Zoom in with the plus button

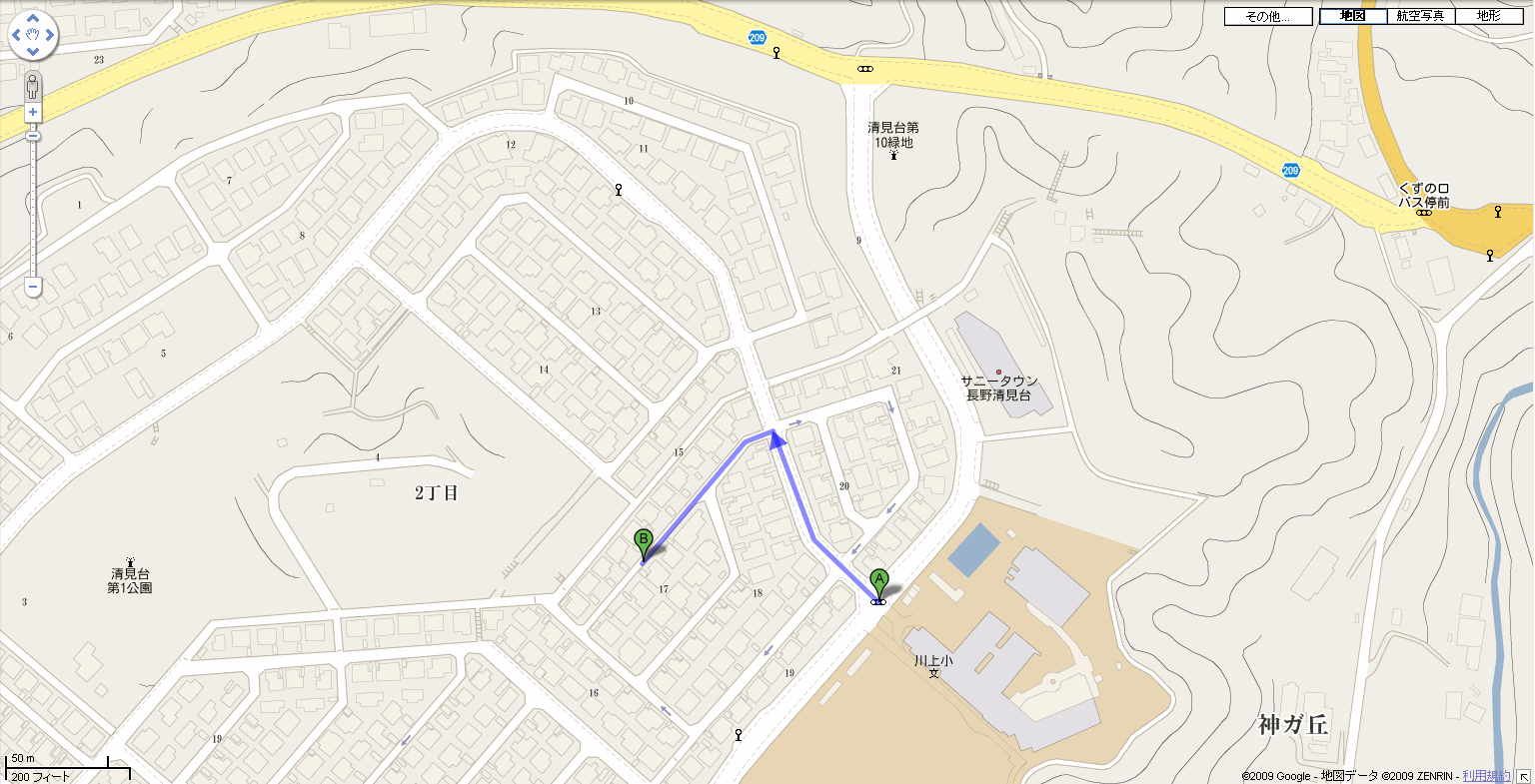click(x=33, y=112)
